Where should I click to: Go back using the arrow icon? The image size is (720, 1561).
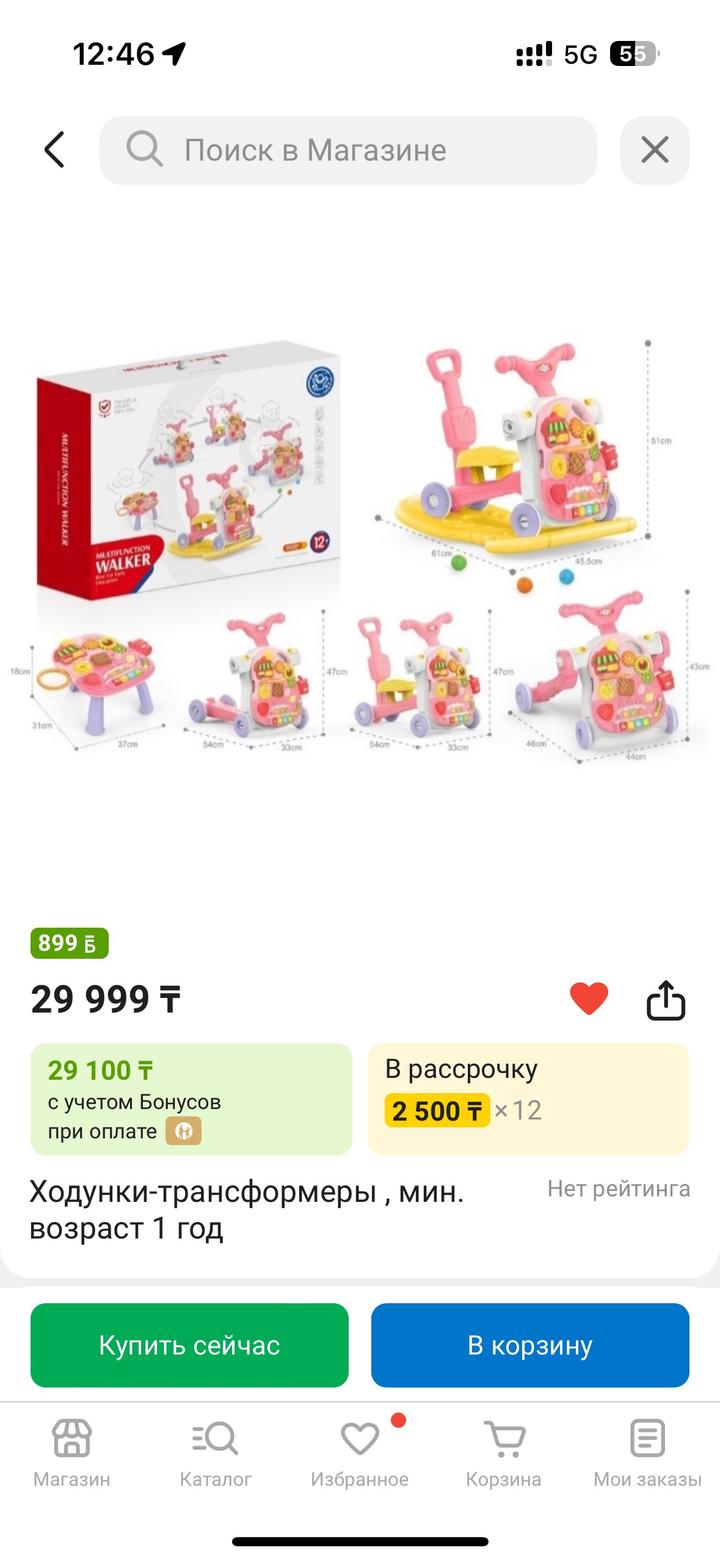click(x=54, y=150)
